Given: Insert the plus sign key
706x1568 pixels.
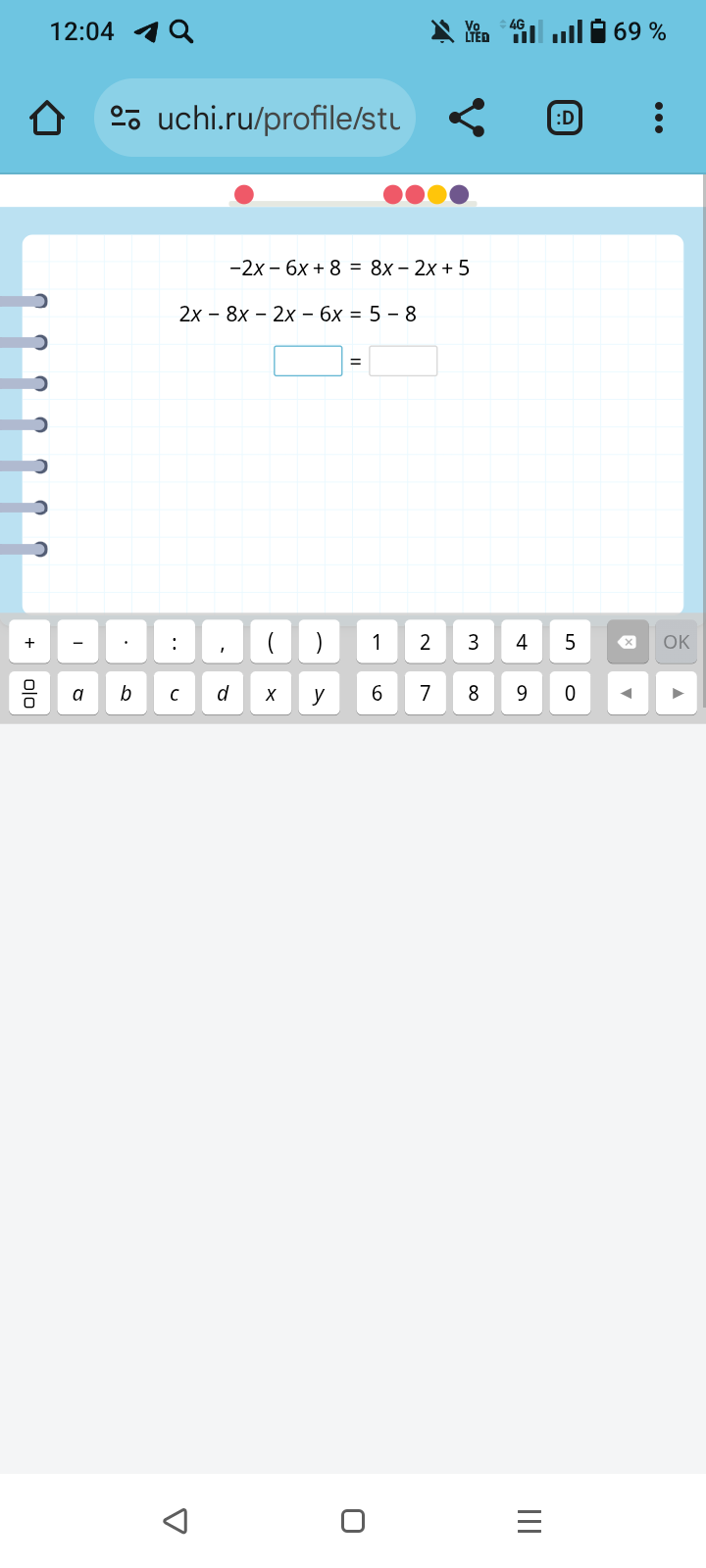Looking at the screenshot, I should [29, 643].
